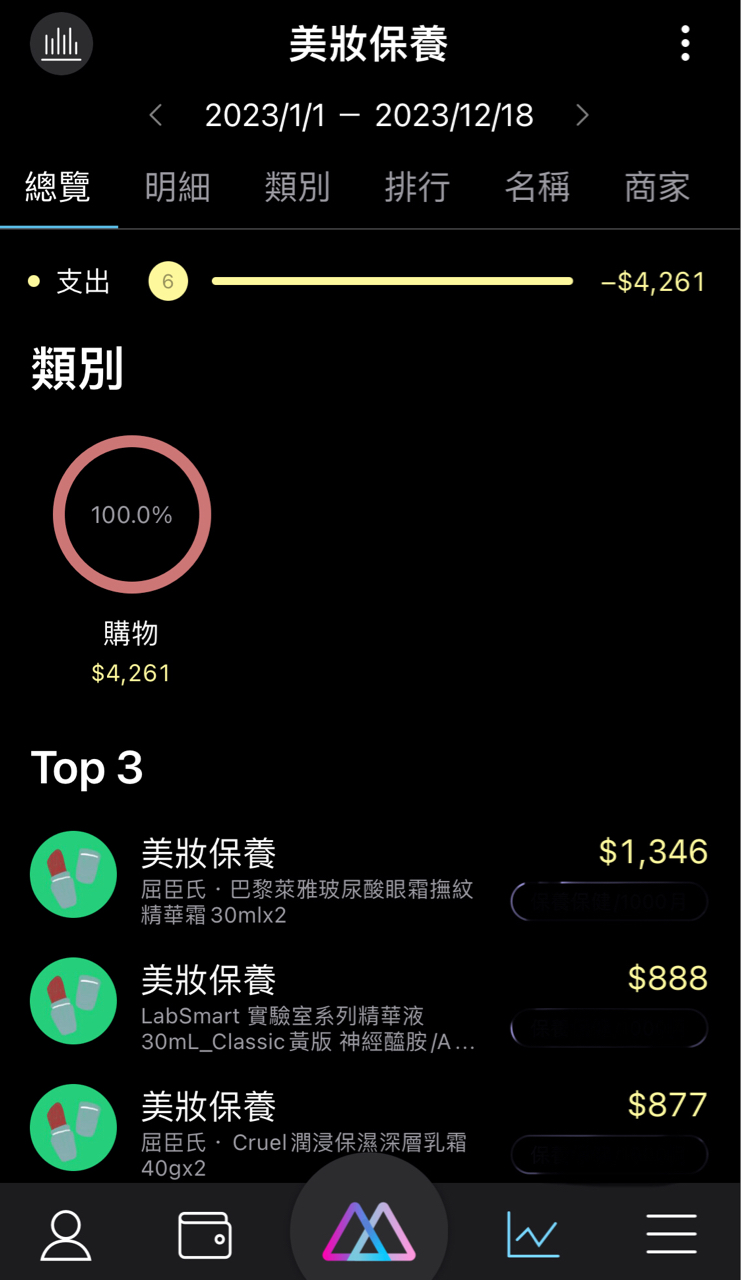
Task: Switch to the 排行 tab
Action: (417, 188)
